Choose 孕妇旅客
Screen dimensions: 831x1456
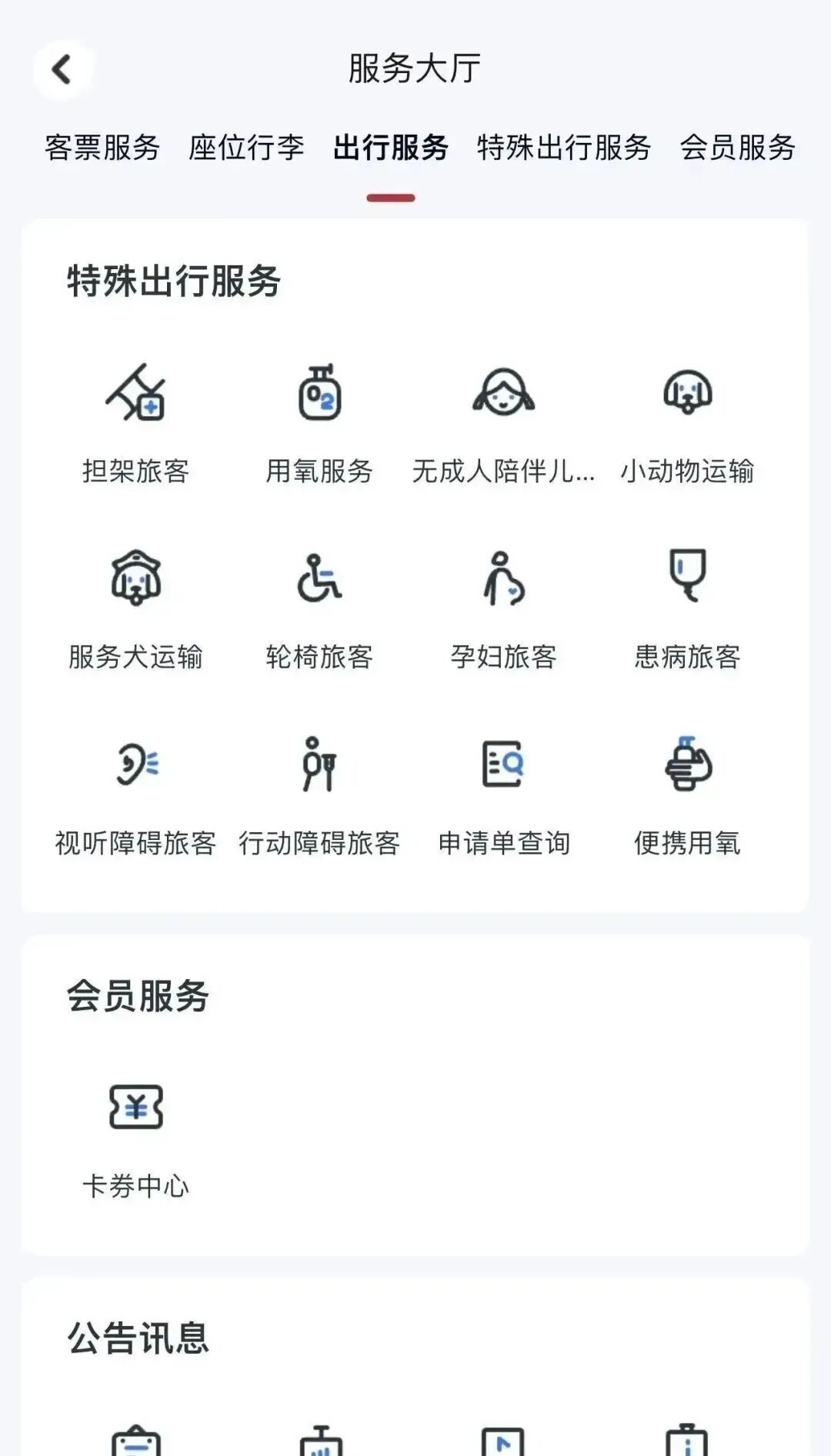503,608
